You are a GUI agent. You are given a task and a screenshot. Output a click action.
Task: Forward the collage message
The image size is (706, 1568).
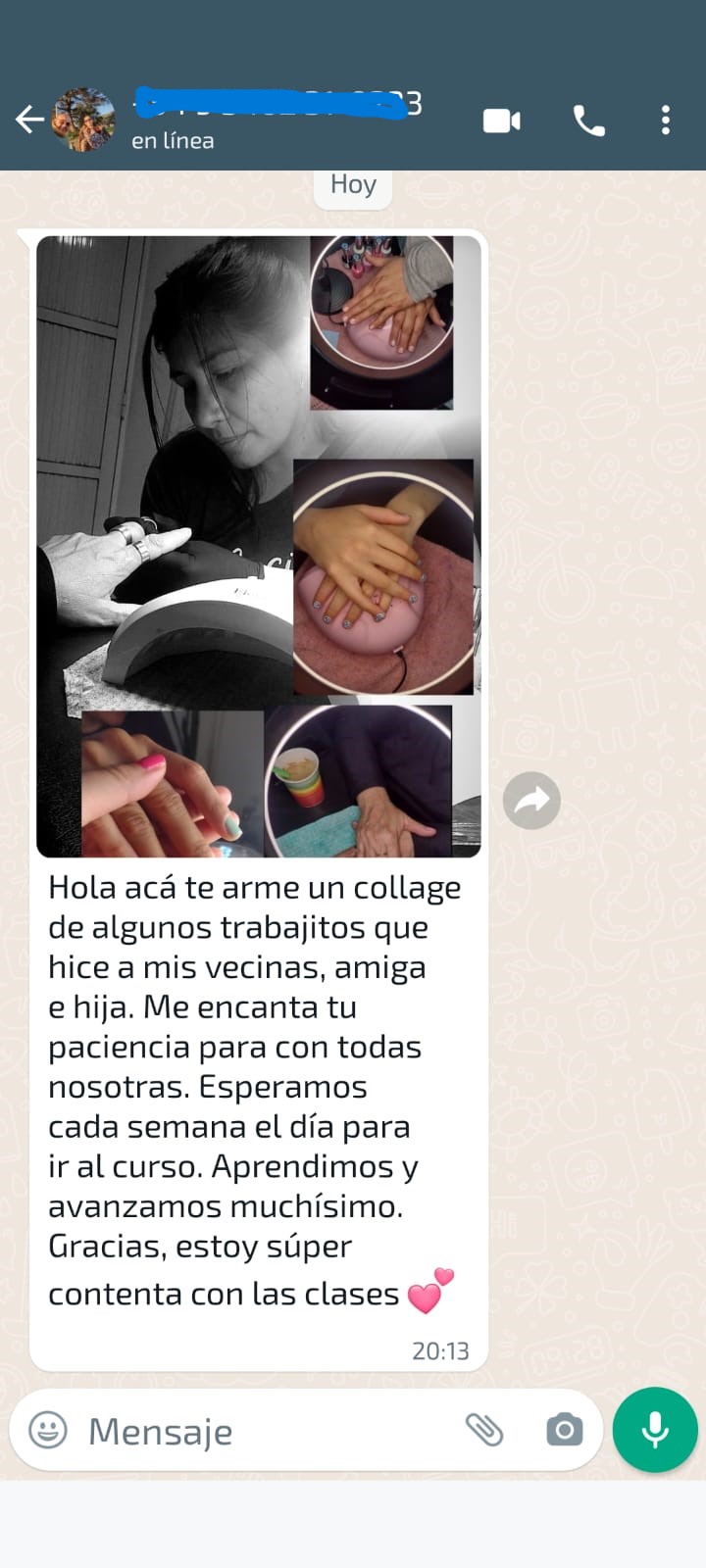[531, 801]
